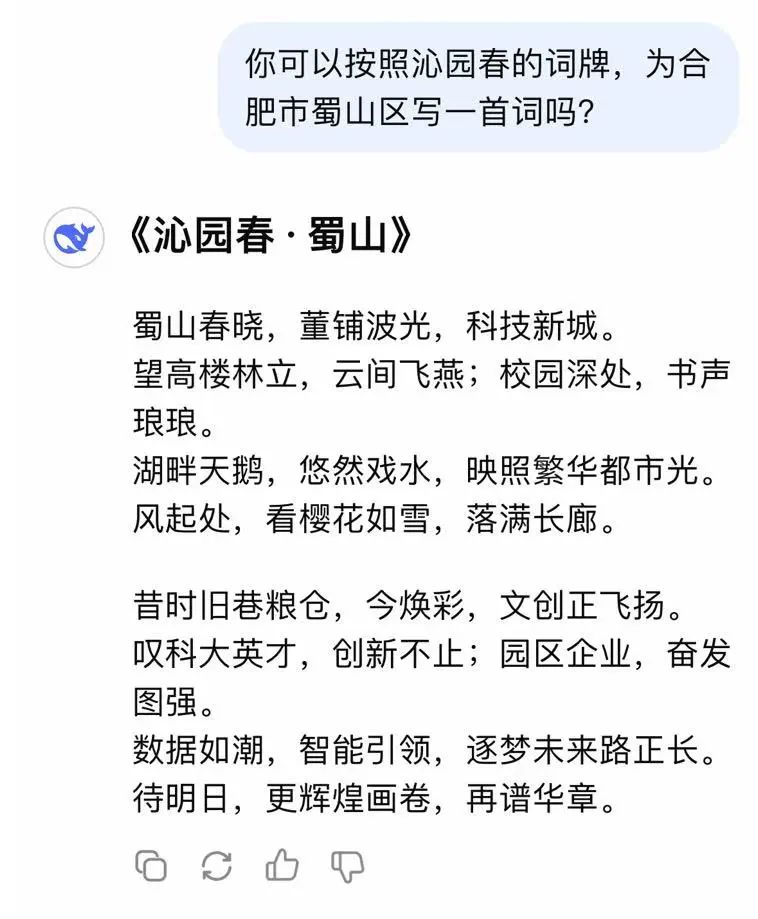Regenerate the poem response
The height and width of the screenshot is (919, 758).
pos(217,865)
